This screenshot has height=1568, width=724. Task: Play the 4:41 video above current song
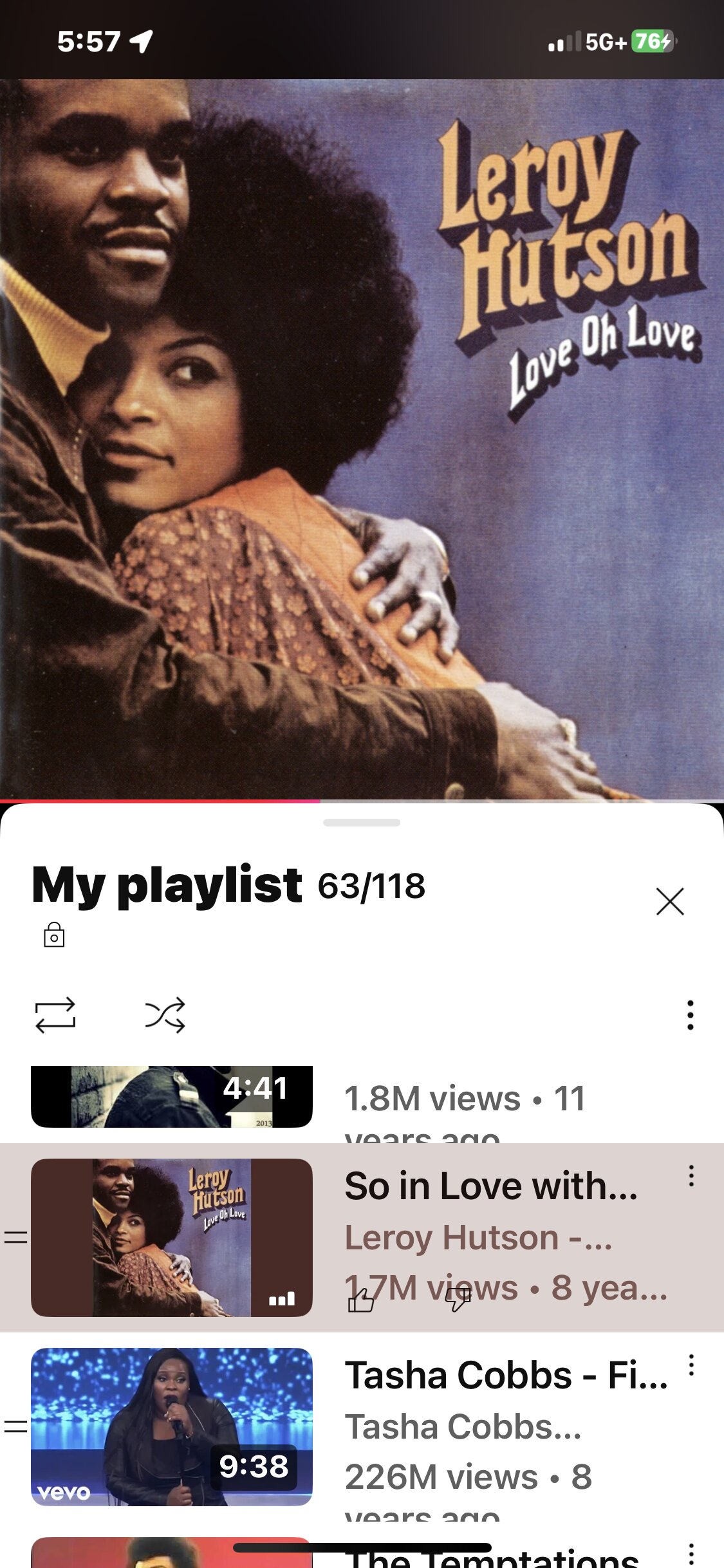(x=172, y=1096)
